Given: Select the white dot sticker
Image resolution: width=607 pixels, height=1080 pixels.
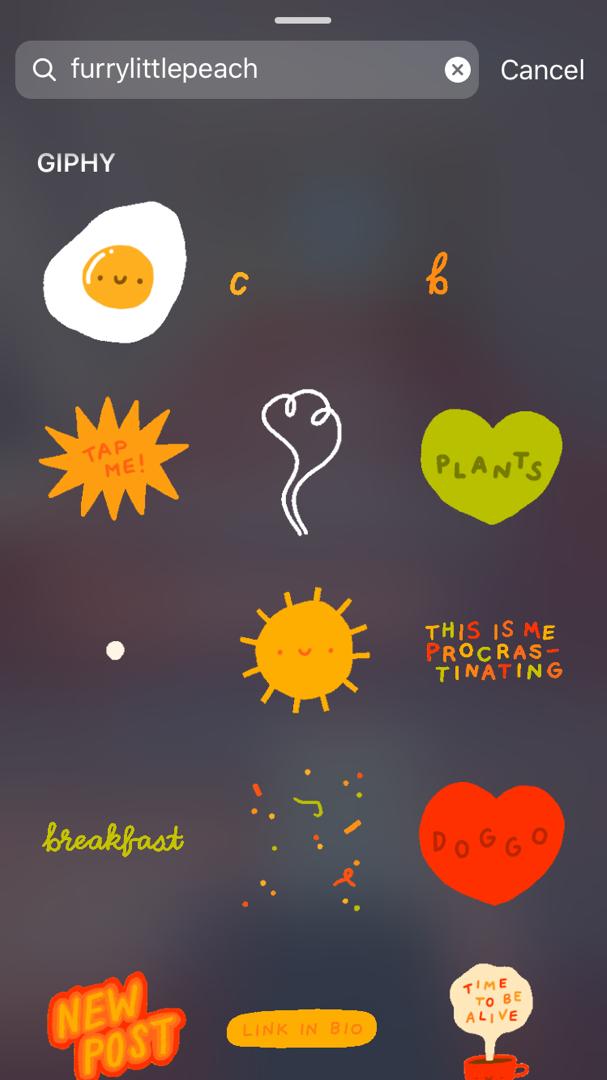Looking at the screenshot, I should tap(115, 651).
